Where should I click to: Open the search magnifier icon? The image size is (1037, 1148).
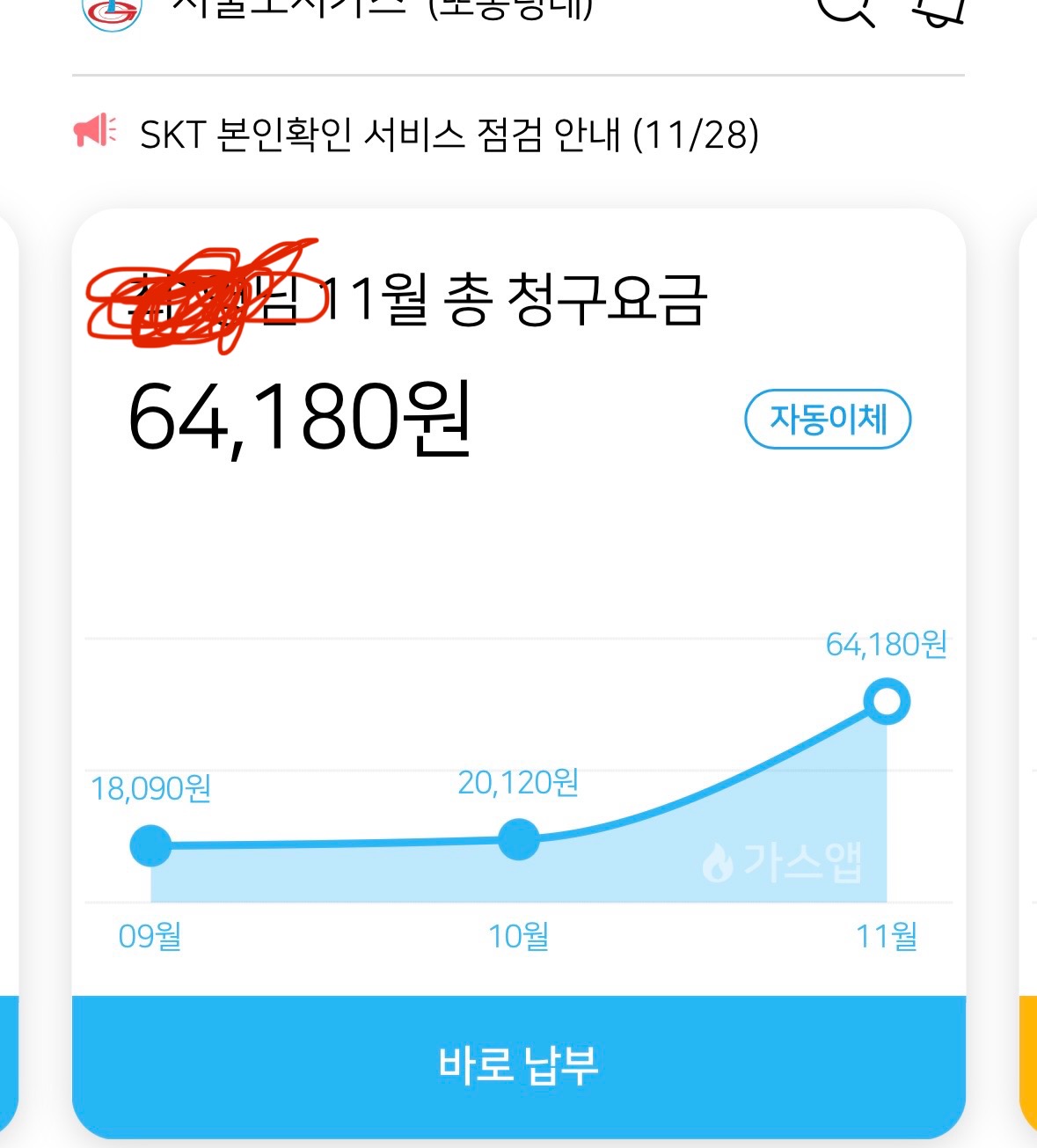[x=846, y=9]
